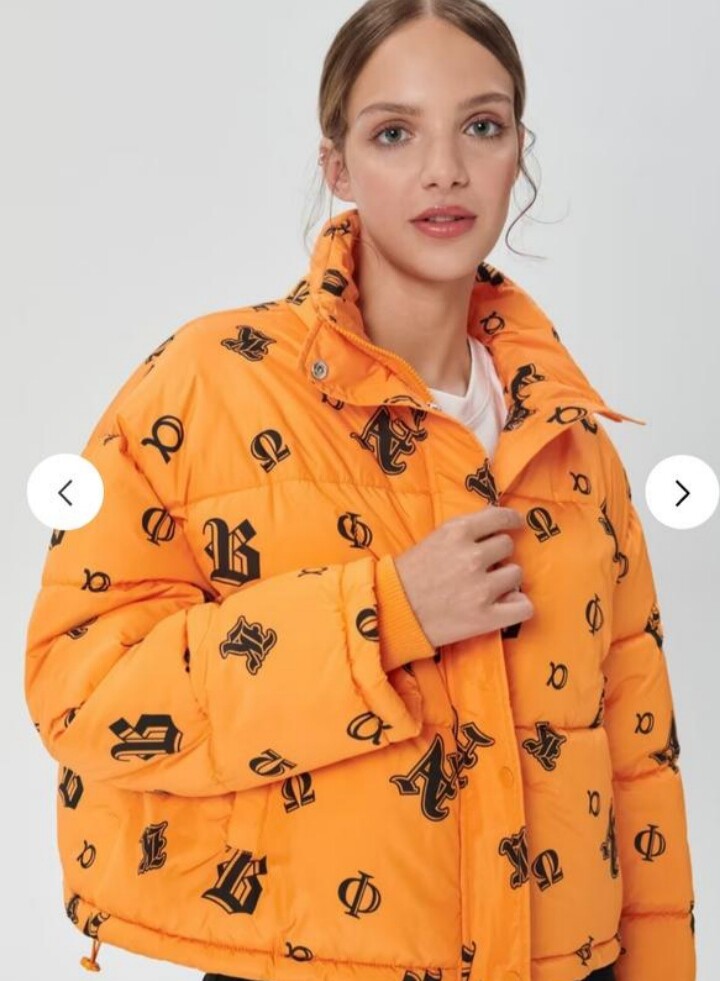Go to the previous product photo

[65, 492]
